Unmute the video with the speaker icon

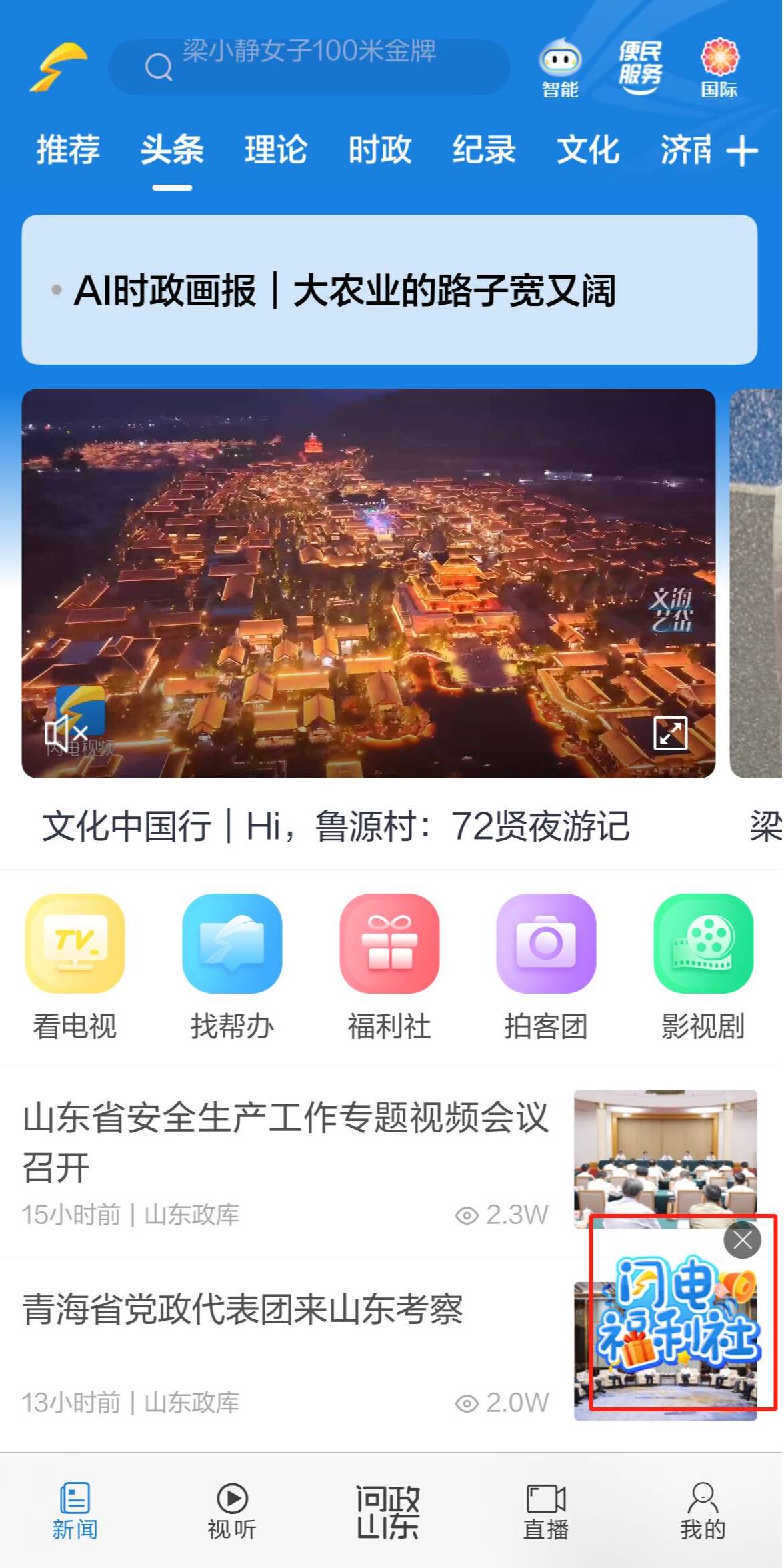click(x=64, y=733)
